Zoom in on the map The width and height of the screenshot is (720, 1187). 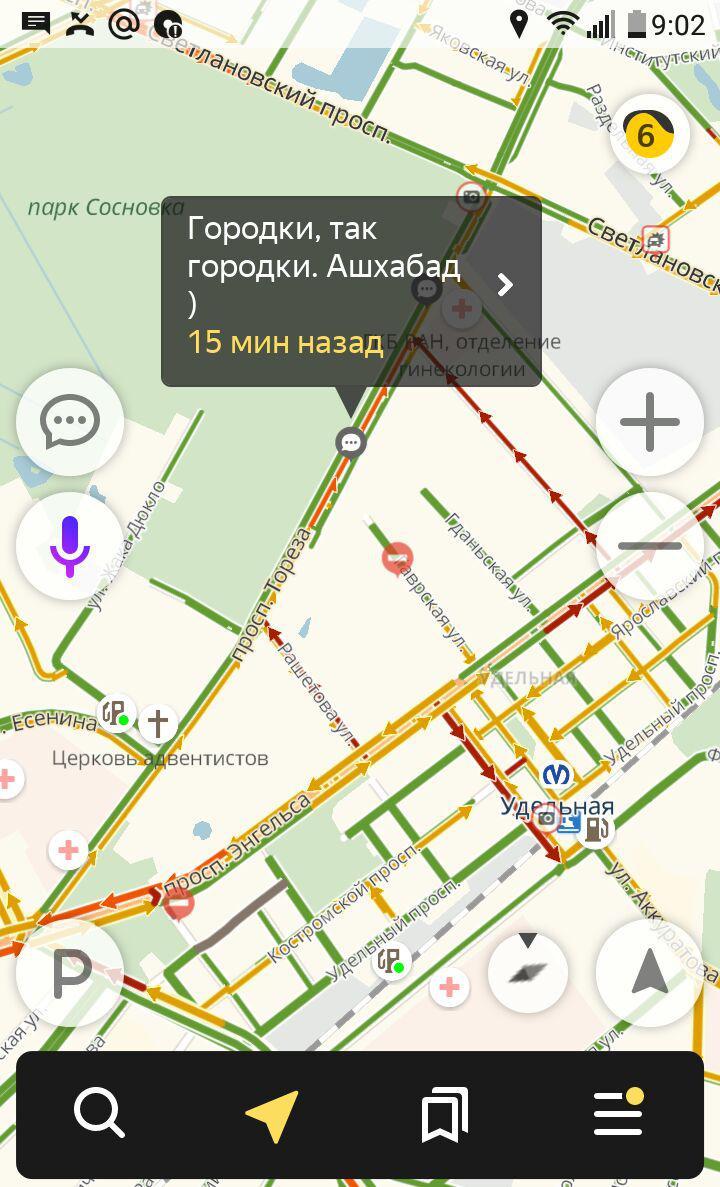click(x=650, y=421)
